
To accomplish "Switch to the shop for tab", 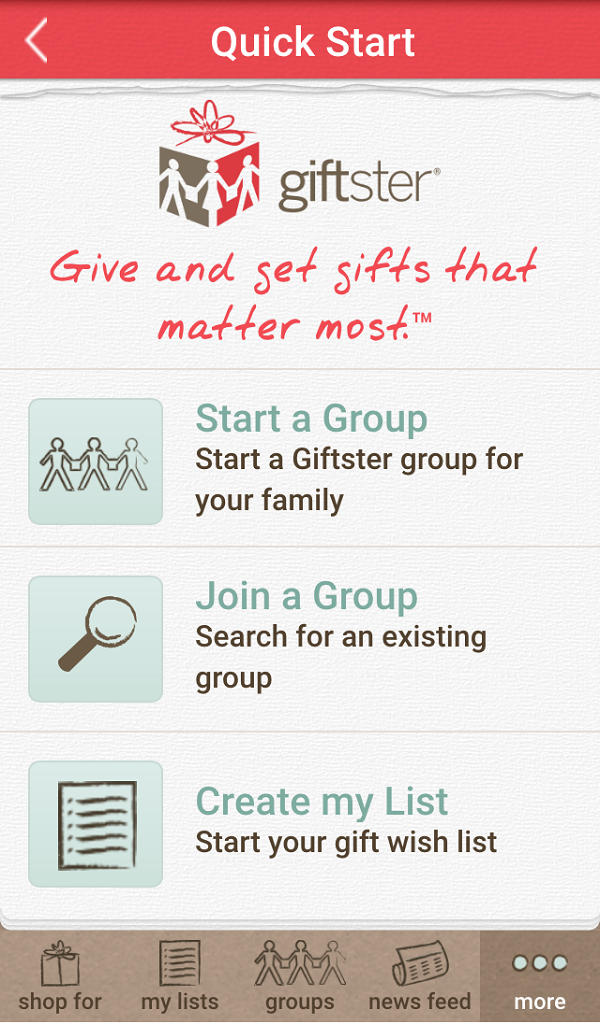I will (x=60, y=977).
